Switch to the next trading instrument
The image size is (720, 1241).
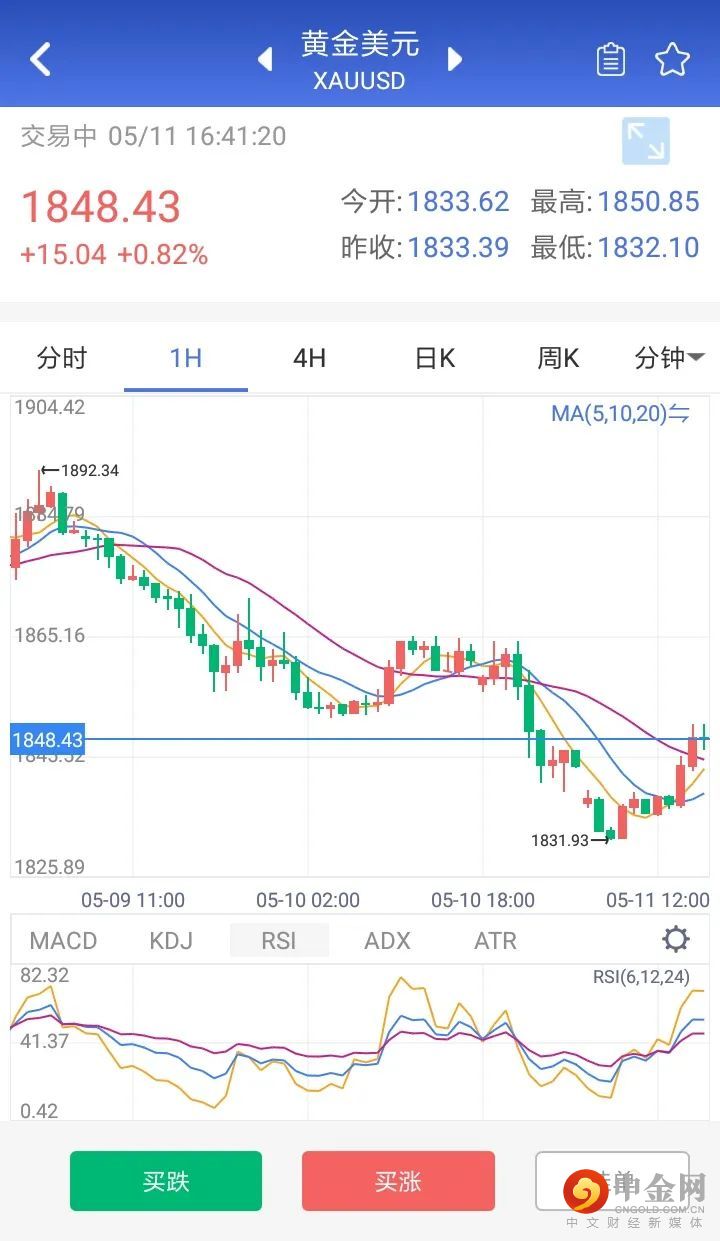pos(455,59)
